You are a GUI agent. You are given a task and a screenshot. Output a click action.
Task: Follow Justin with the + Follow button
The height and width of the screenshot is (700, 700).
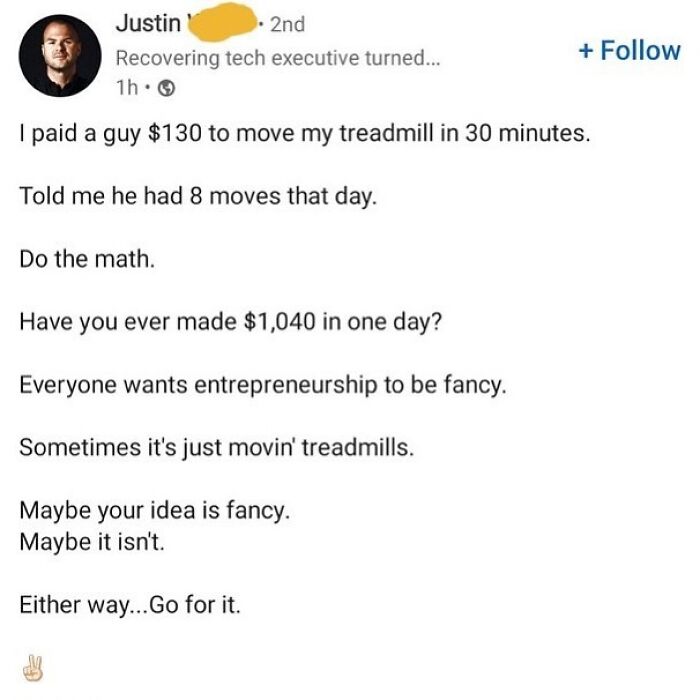629,52
